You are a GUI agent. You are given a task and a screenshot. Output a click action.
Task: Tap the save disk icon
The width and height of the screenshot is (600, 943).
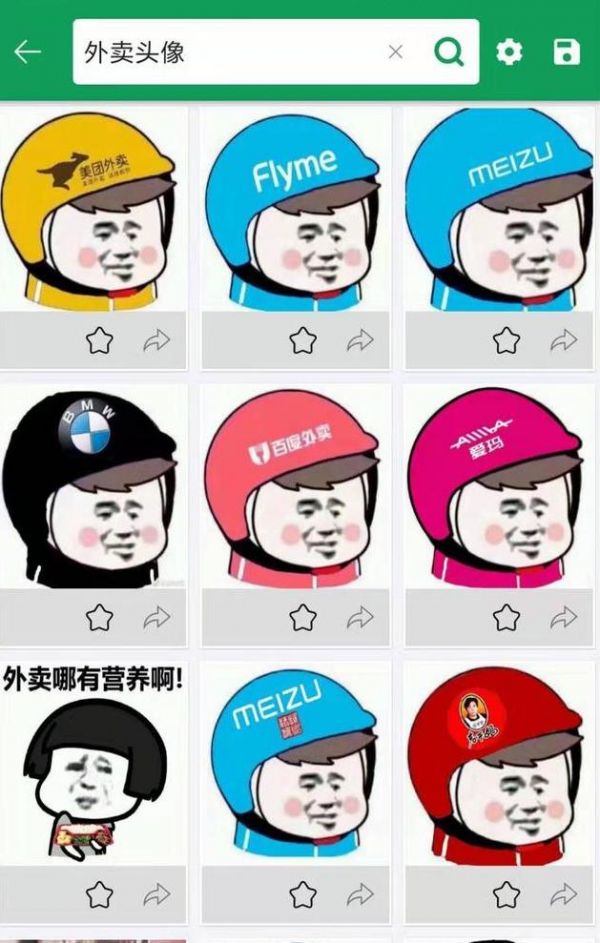click(x=566, y=52)
